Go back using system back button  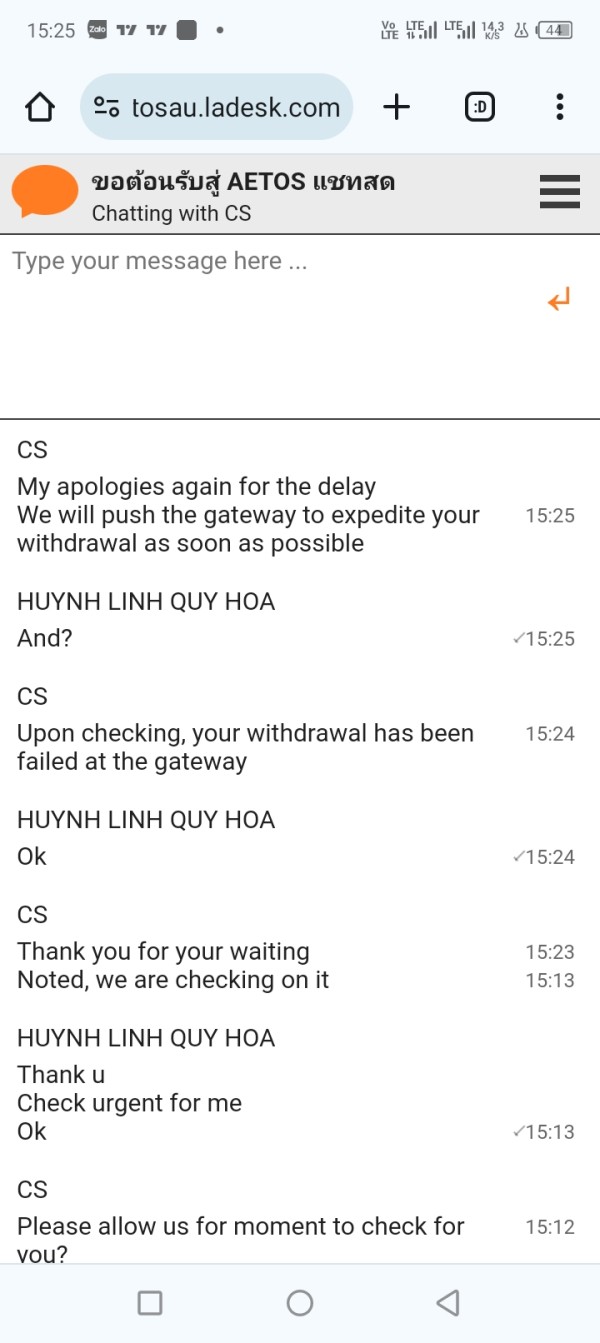click(x=448, y=1302)
